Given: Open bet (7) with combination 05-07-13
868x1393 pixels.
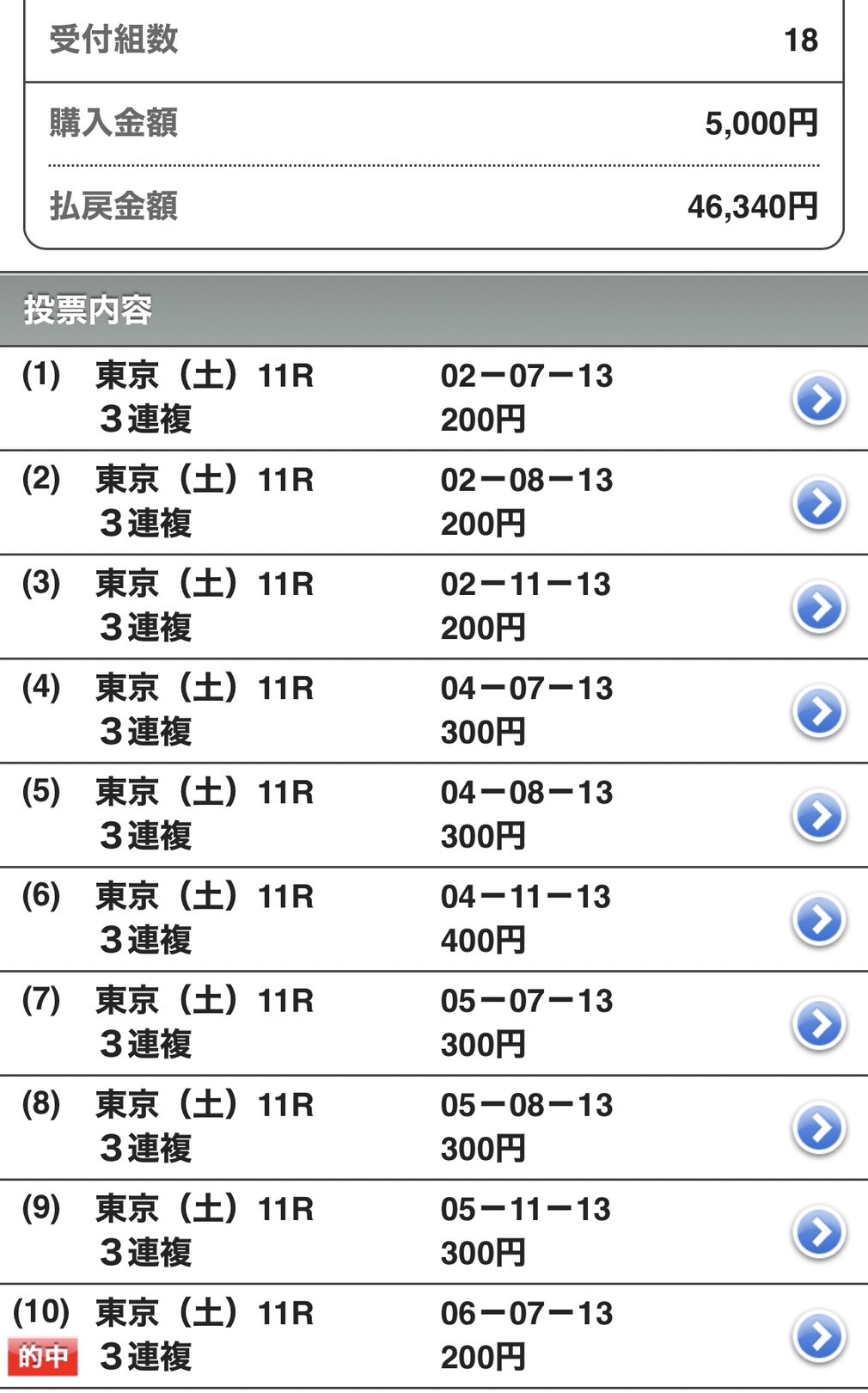Looking at the screenshot, I should click(x=434, y=1023).
